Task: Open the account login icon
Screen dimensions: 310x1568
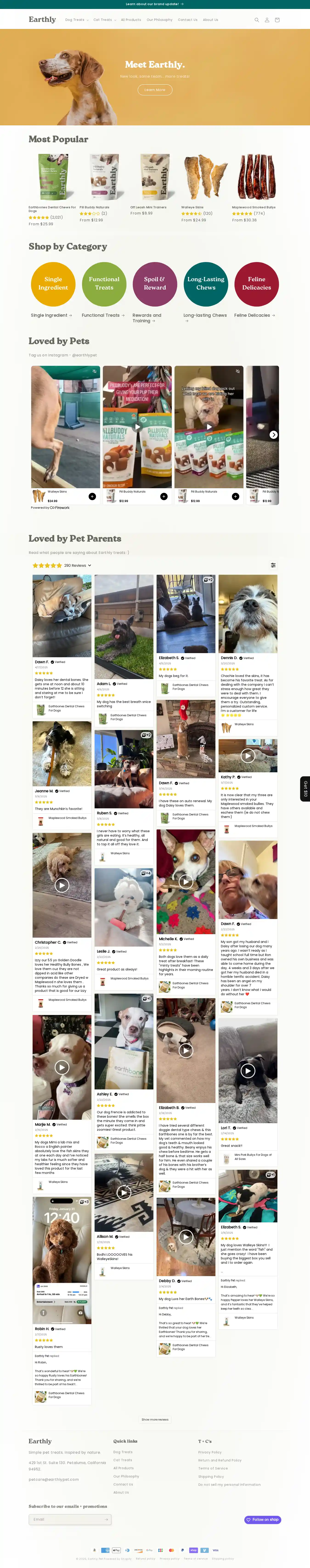Action: [x=267, y=20]
